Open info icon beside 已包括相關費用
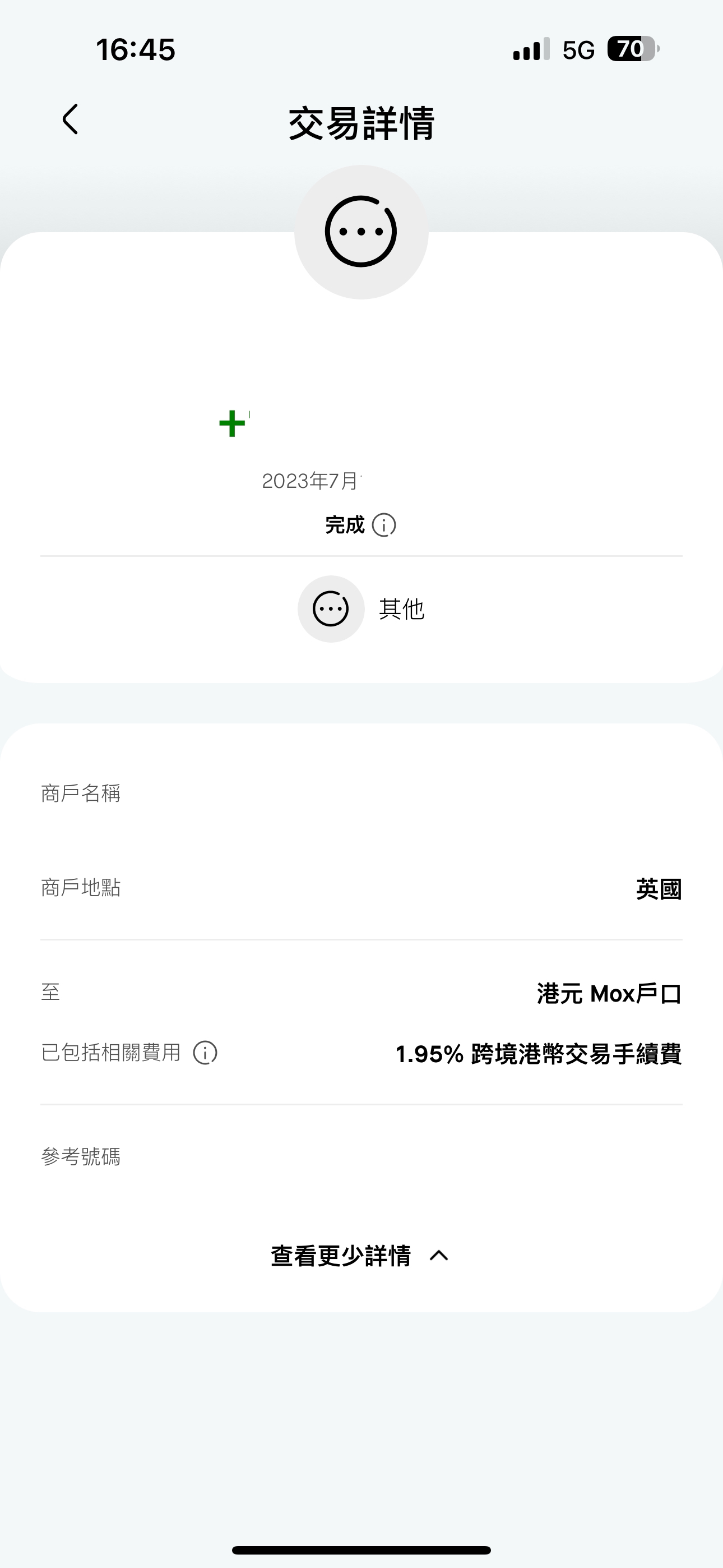Image resolution: width=723 pixels, height=1568 pixels. pos(205,1053)
